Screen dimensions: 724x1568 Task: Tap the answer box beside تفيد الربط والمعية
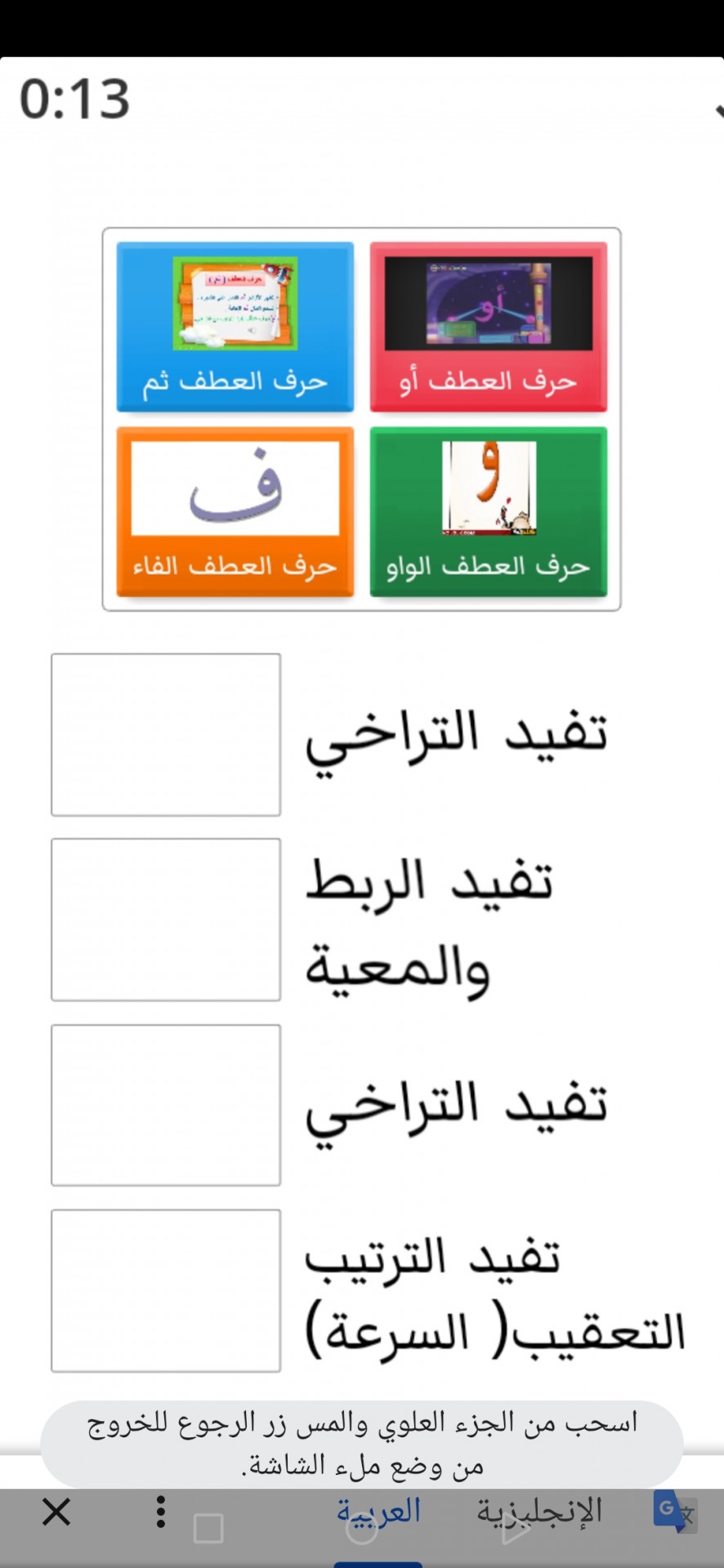click(166, 920)
